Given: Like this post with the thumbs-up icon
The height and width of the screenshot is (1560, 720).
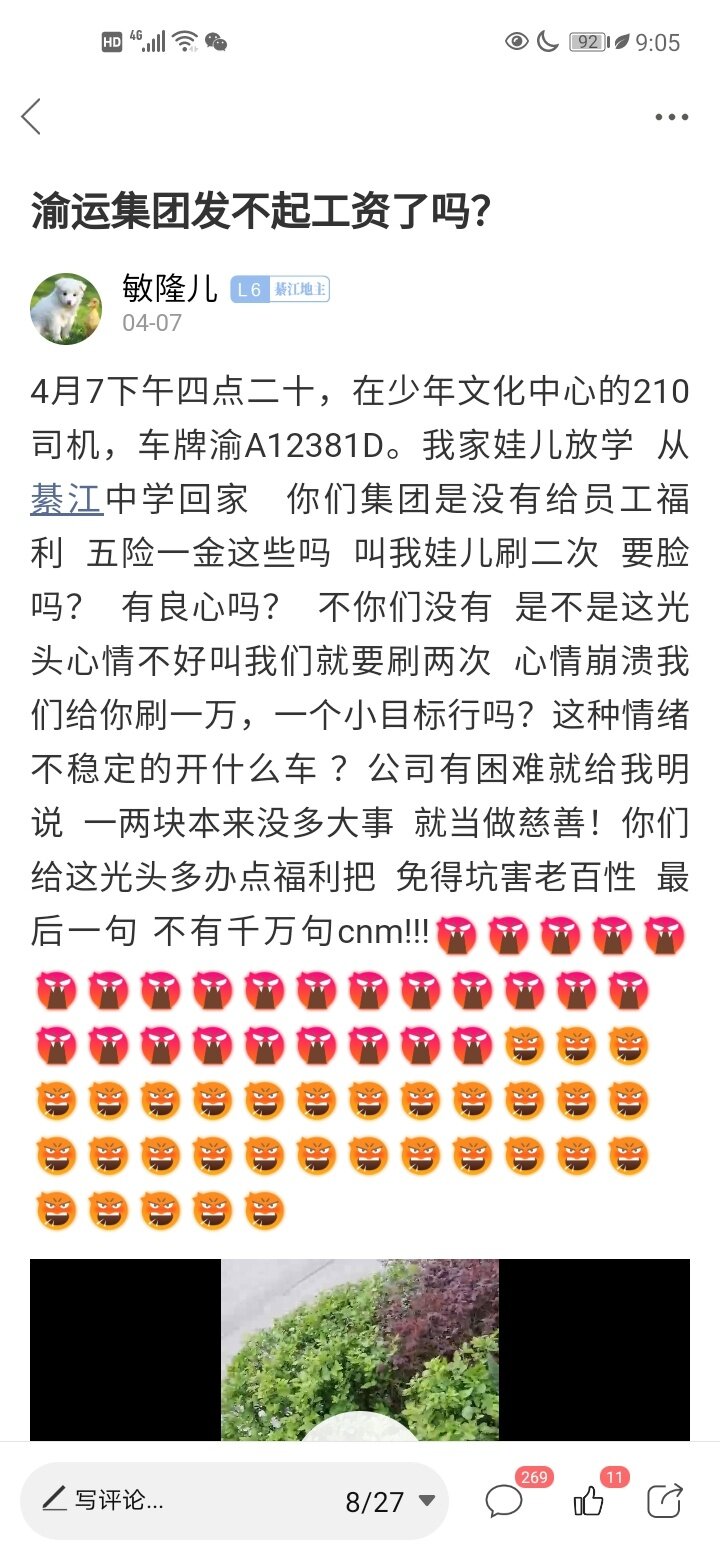Looking at the screenshot, I should (x=589, y=1501).
